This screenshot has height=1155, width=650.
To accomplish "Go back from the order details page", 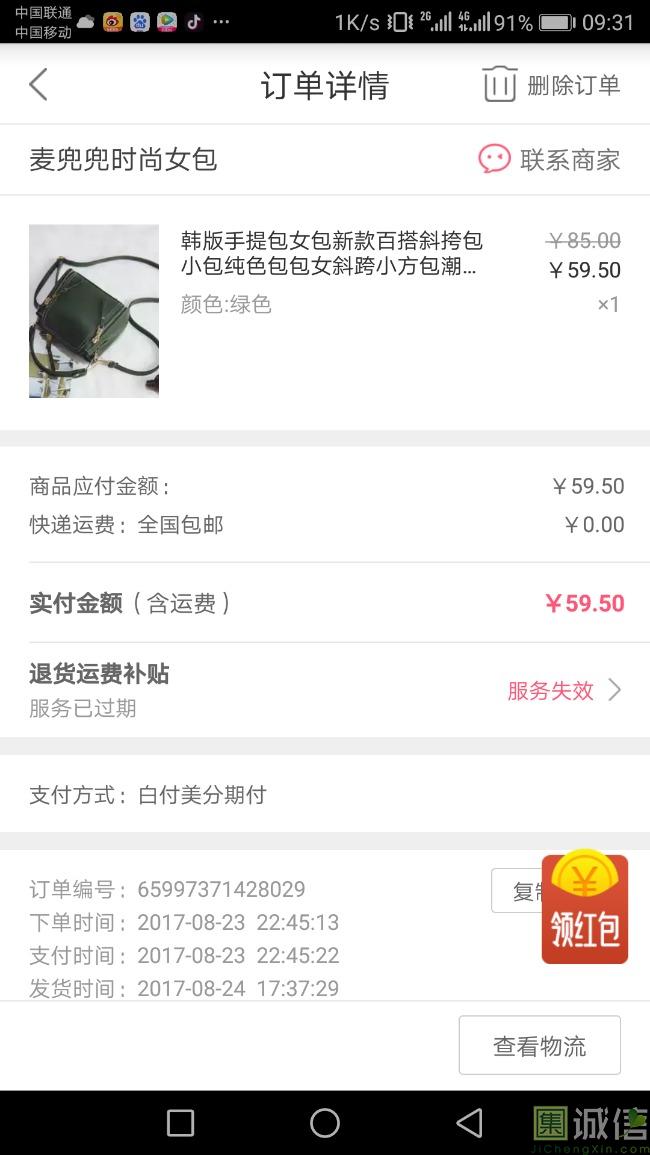I will [38, 85].
